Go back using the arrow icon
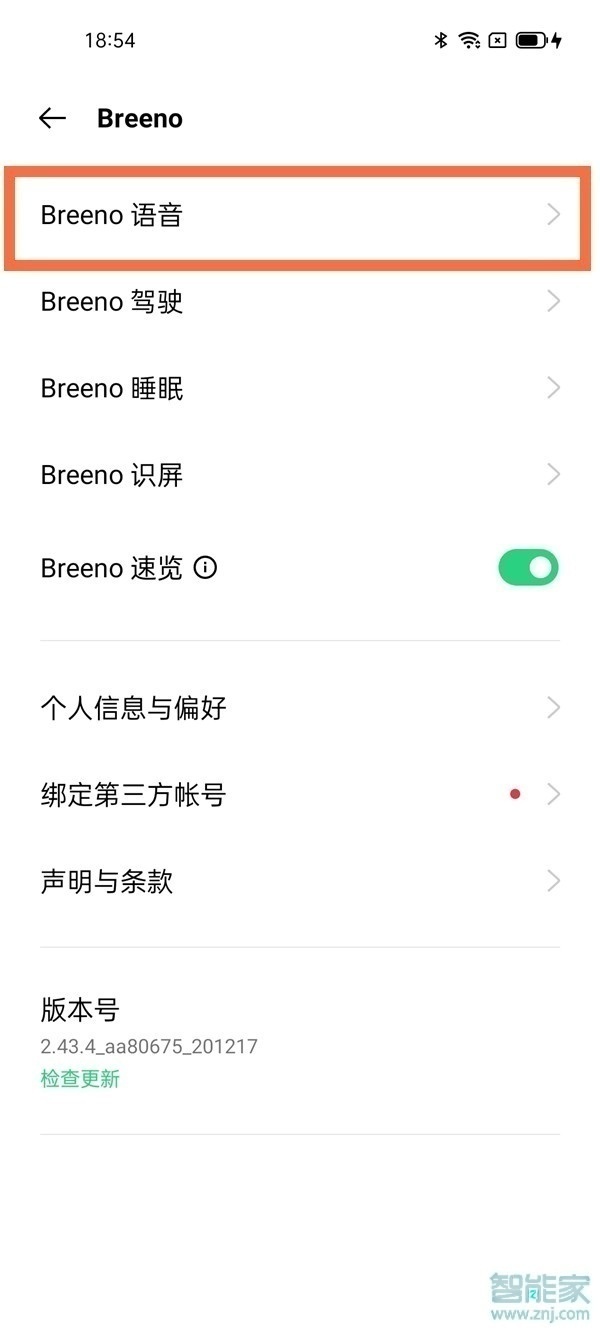 pos(52,118)
